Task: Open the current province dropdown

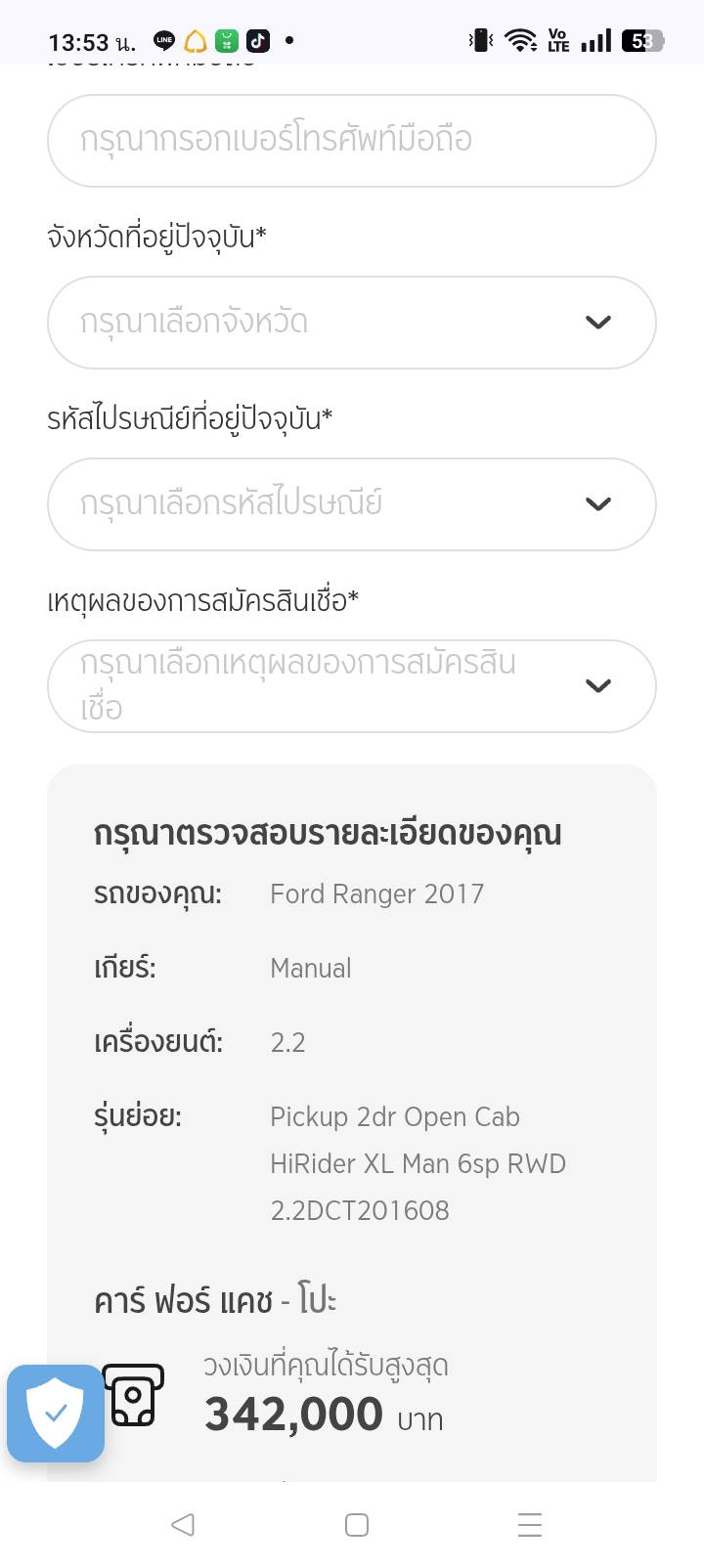Action: (351, 323)
